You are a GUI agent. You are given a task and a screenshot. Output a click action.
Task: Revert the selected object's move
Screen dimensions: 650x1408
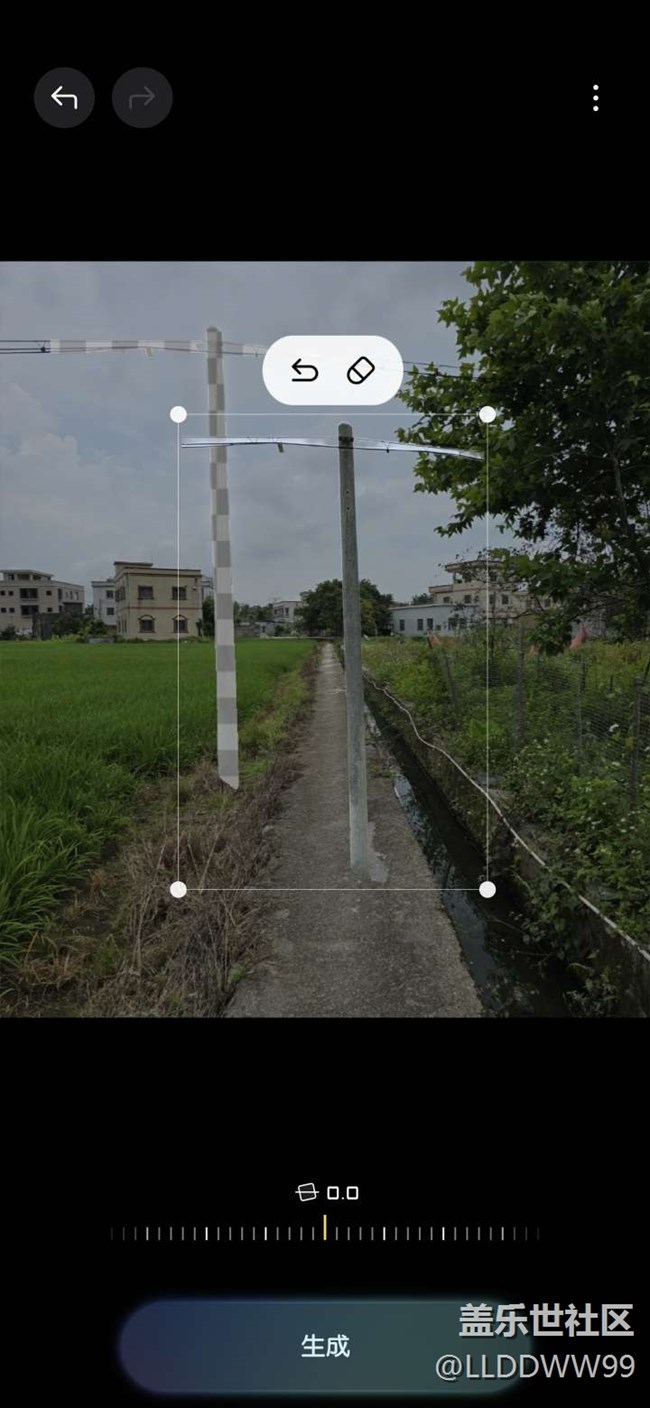tap(304, 372)
